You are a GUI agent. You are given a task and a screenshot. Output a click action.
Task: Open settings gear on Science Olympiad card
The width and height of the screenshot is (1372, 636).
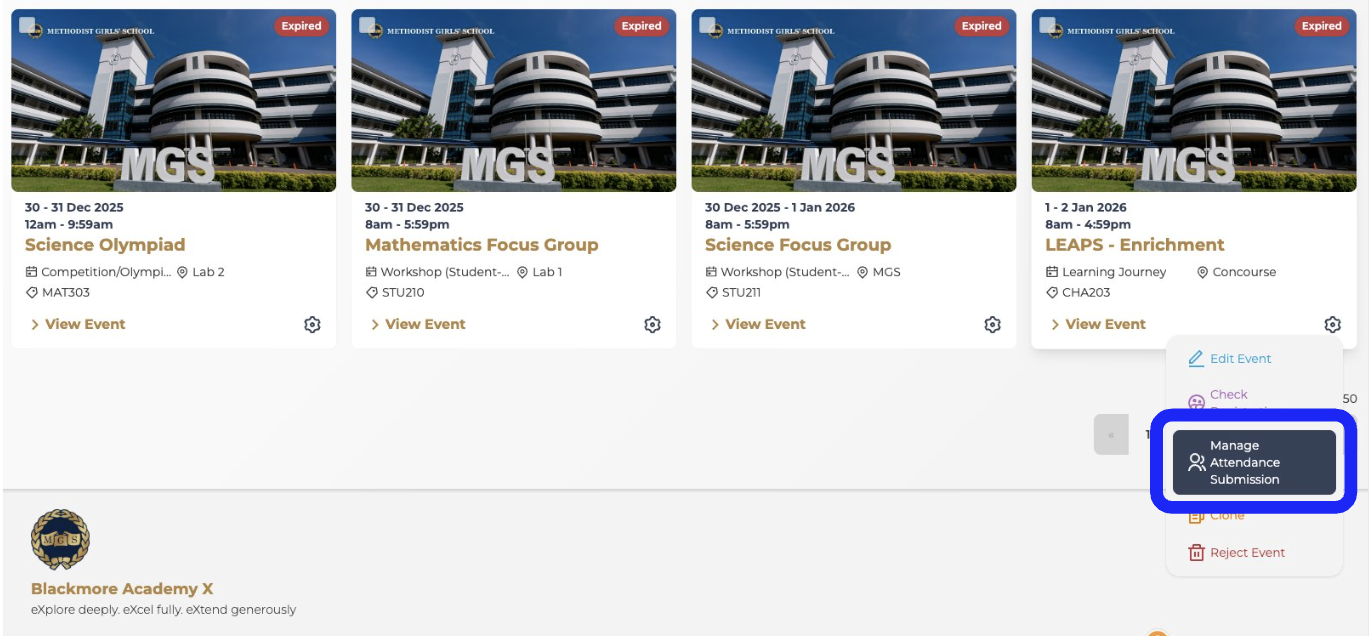pyautogui.click(x=312, y=325)
